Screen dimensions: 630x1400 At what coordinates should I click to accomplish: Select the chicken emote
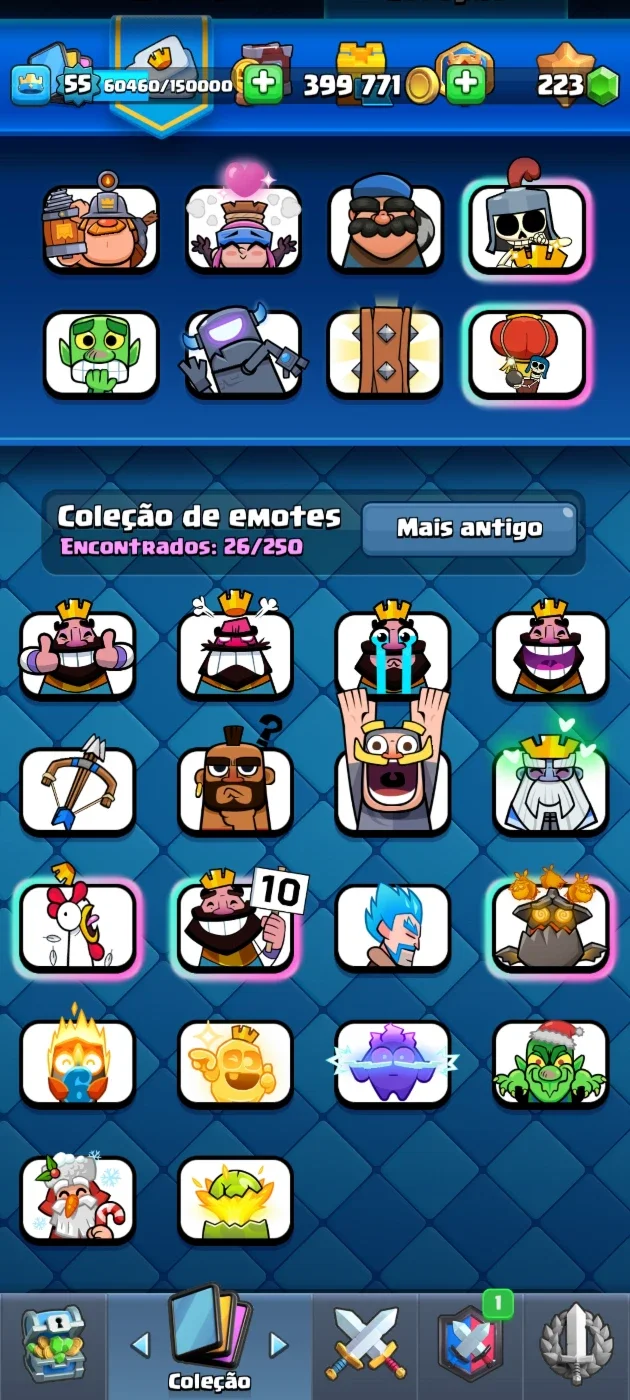(78, 925)
